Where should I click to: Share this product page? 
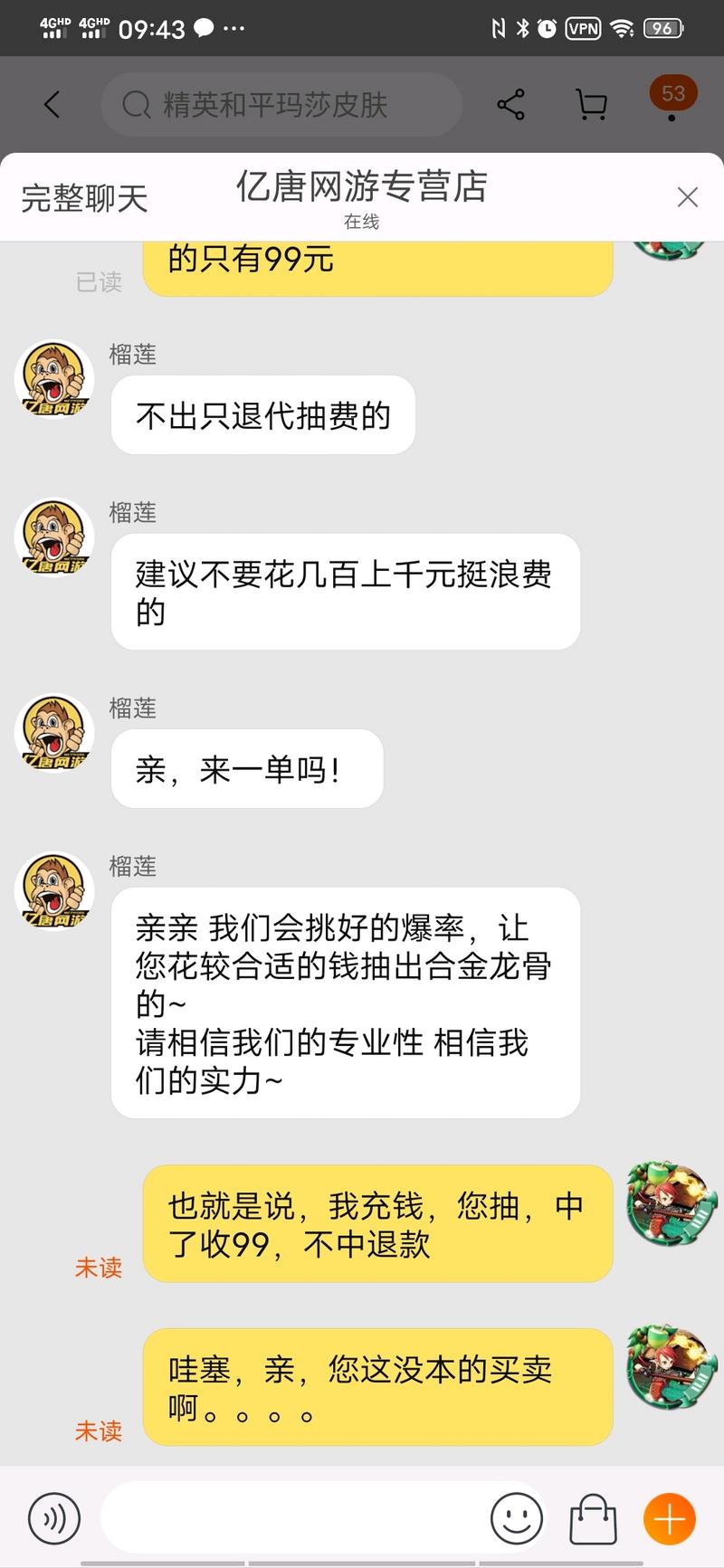[x=511, y=105]
